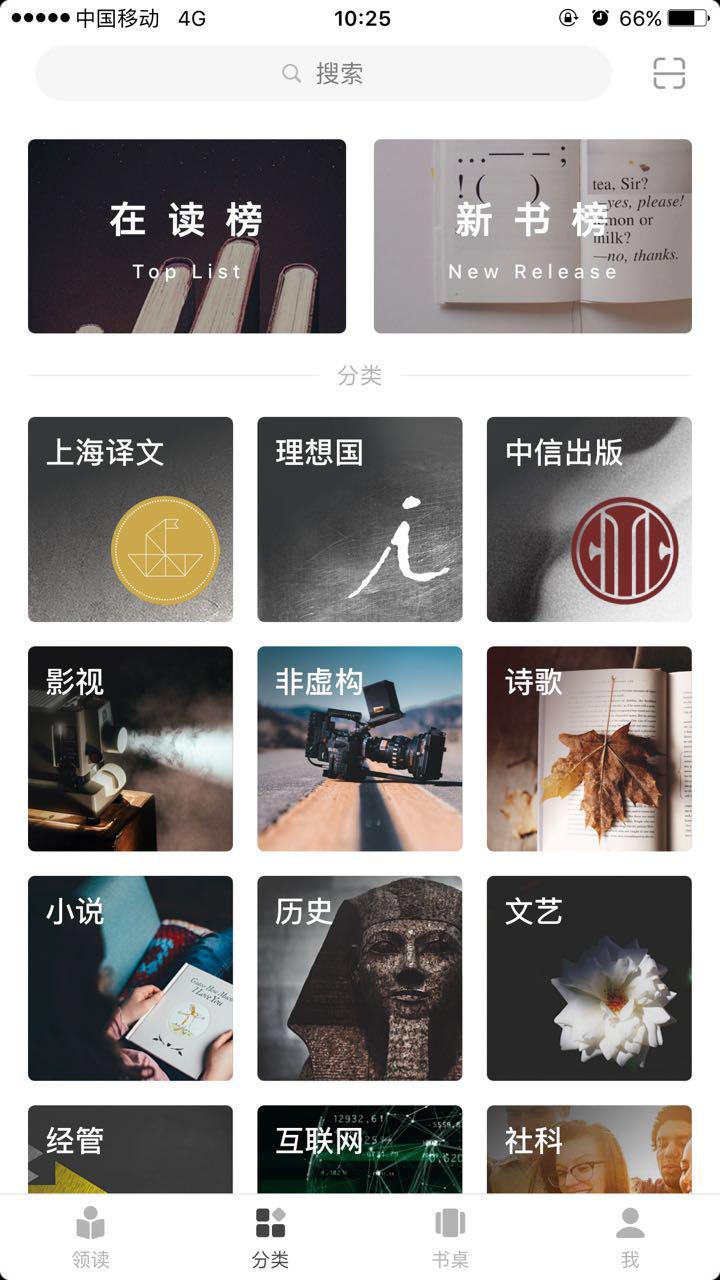The width and height of the screenshot is (720, 1280).
Task: View the 经管 category
Action: tap(130, 1150)
